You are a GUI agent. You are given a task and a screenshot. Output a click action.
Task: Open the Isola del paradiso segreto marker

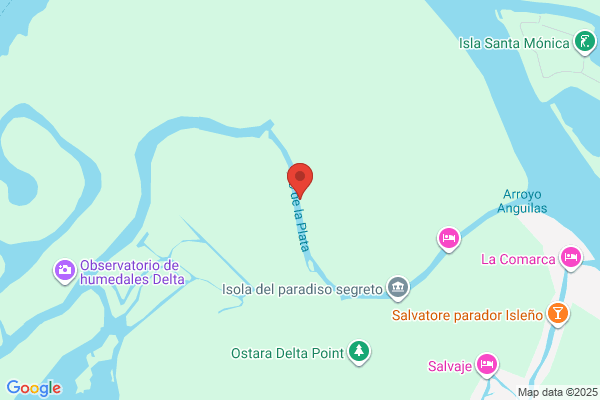click(398, 288)
